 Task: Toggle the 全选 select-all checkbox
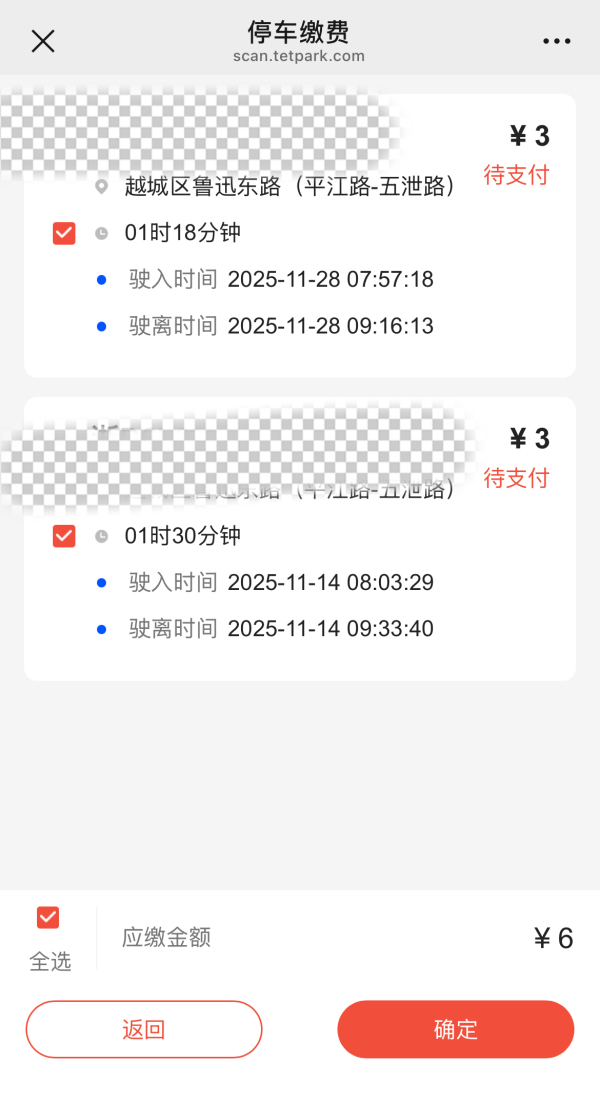[48, 917]
